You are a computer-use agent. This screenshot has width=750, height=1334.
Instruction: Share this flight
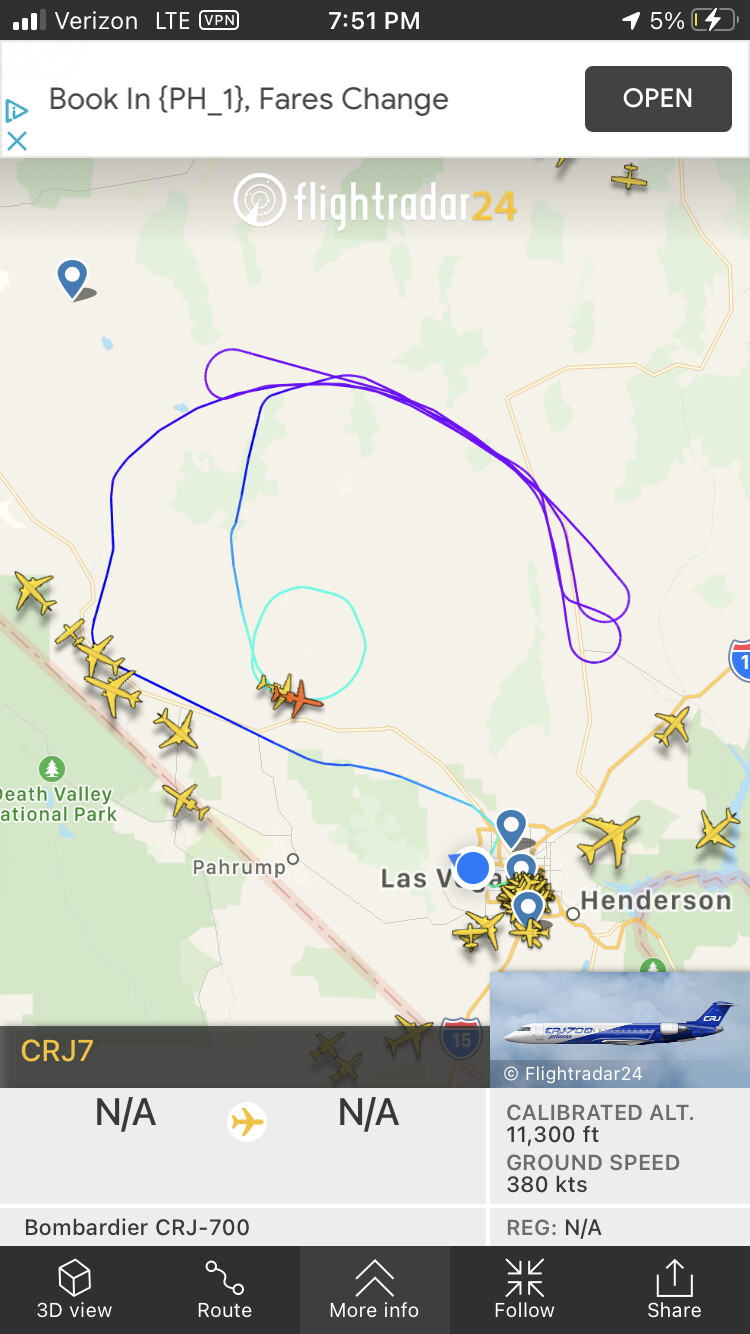tap(674, 1289)
